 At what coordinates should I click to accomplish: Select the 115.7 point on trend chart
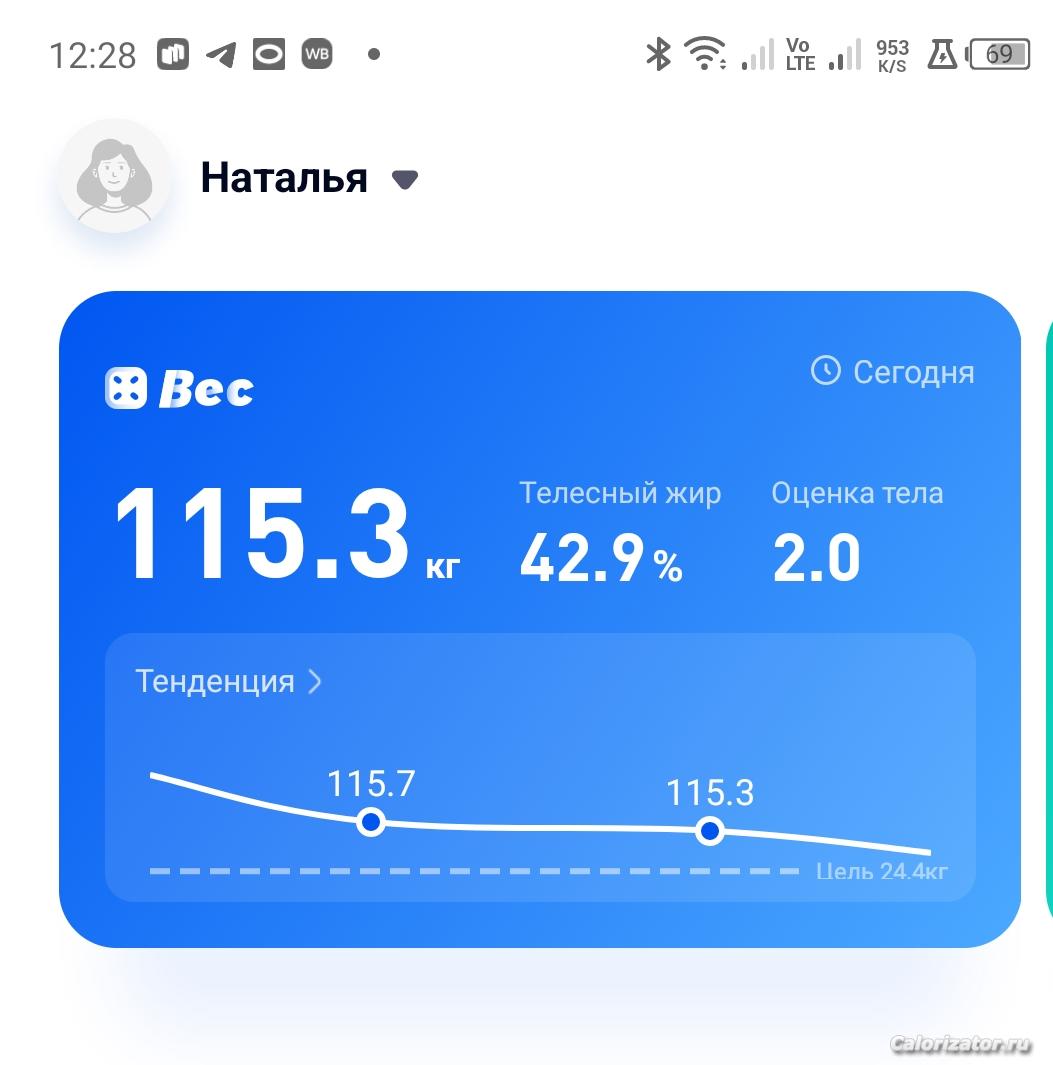[371, 822]
